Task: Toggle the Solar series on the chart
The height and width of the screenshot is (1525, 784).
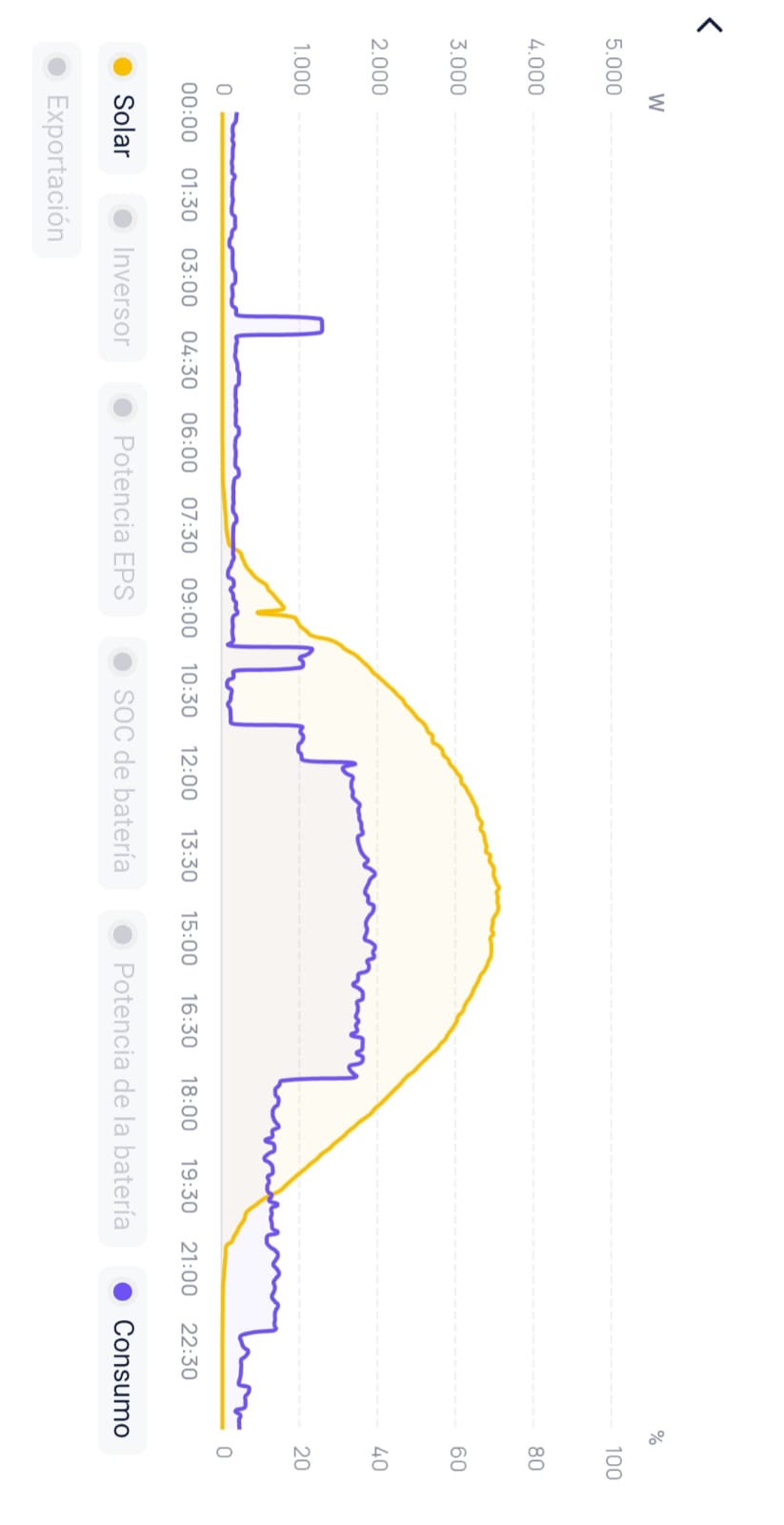Action: click(122, 108)
